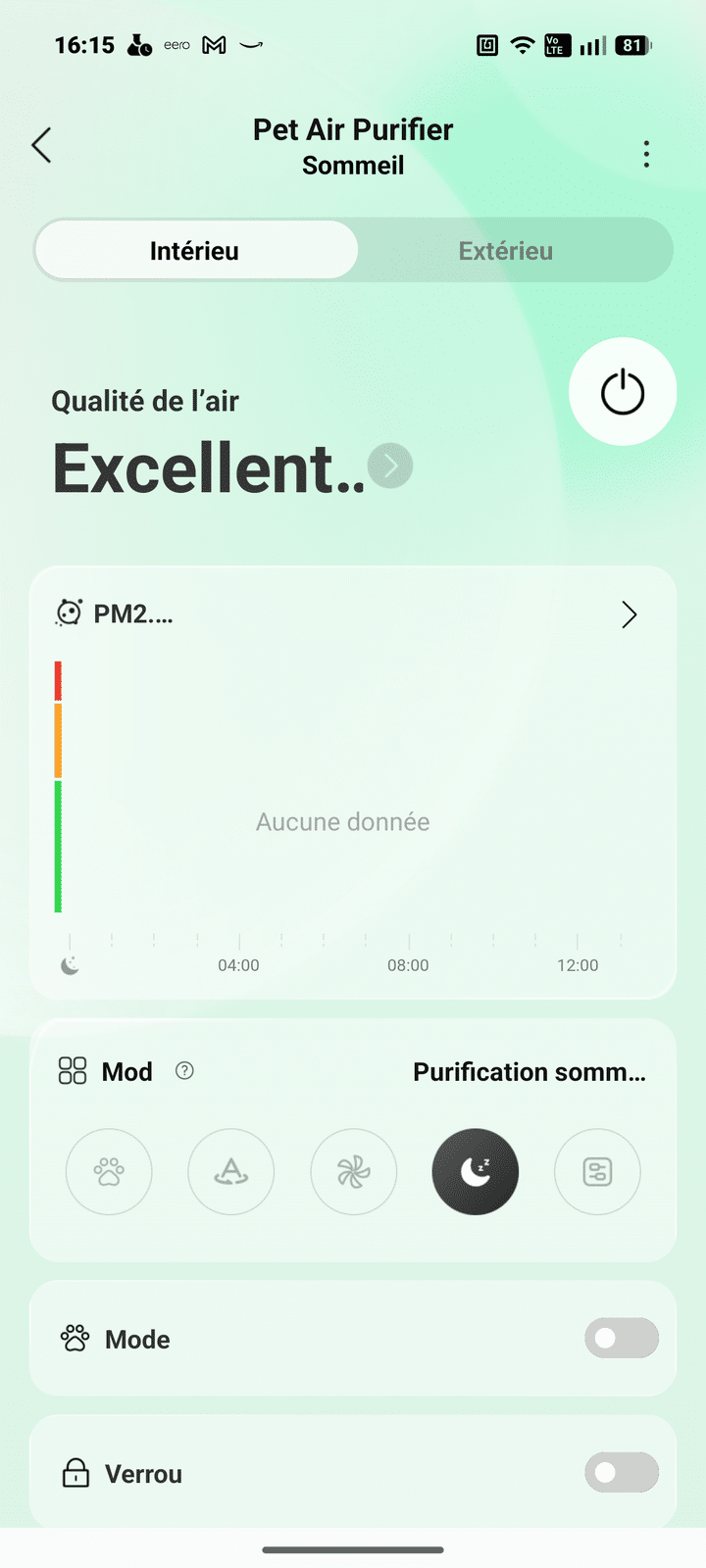Screen dimensions: 706x1568
Task: Choose the auto mode icon
Action: 231,1172
